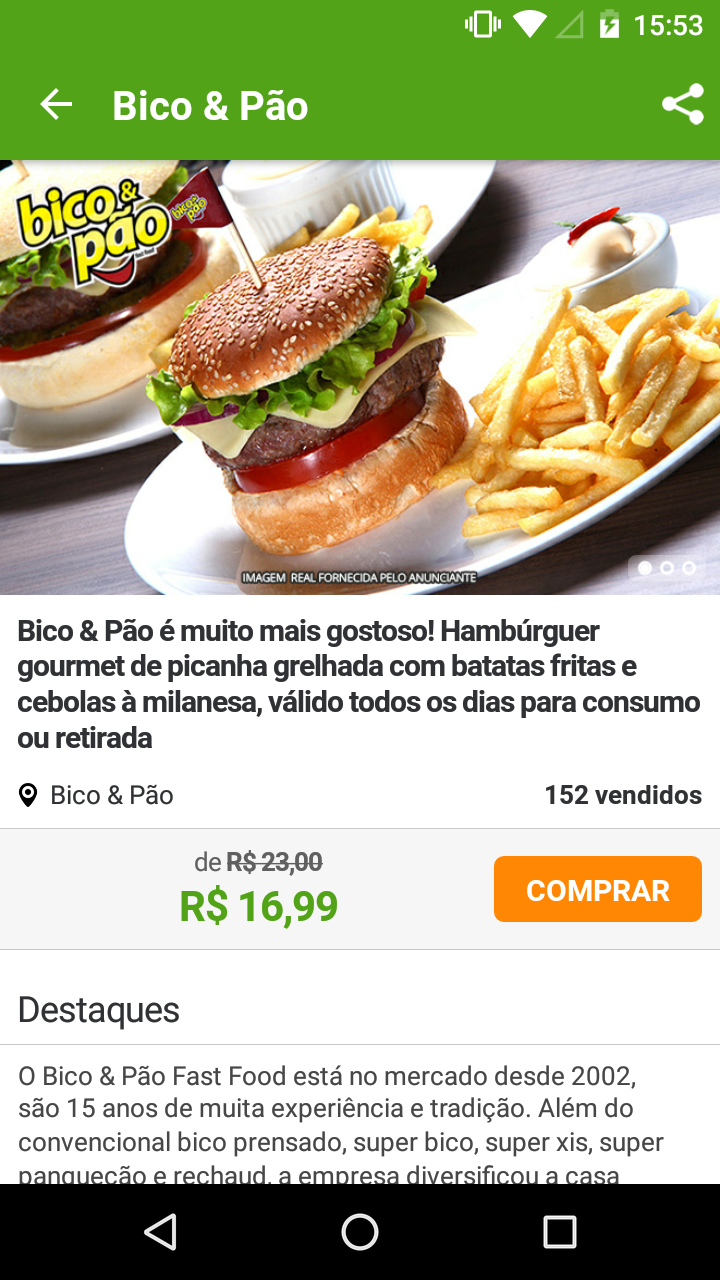Tap the COMPRAR button

(x=597, y=889)
